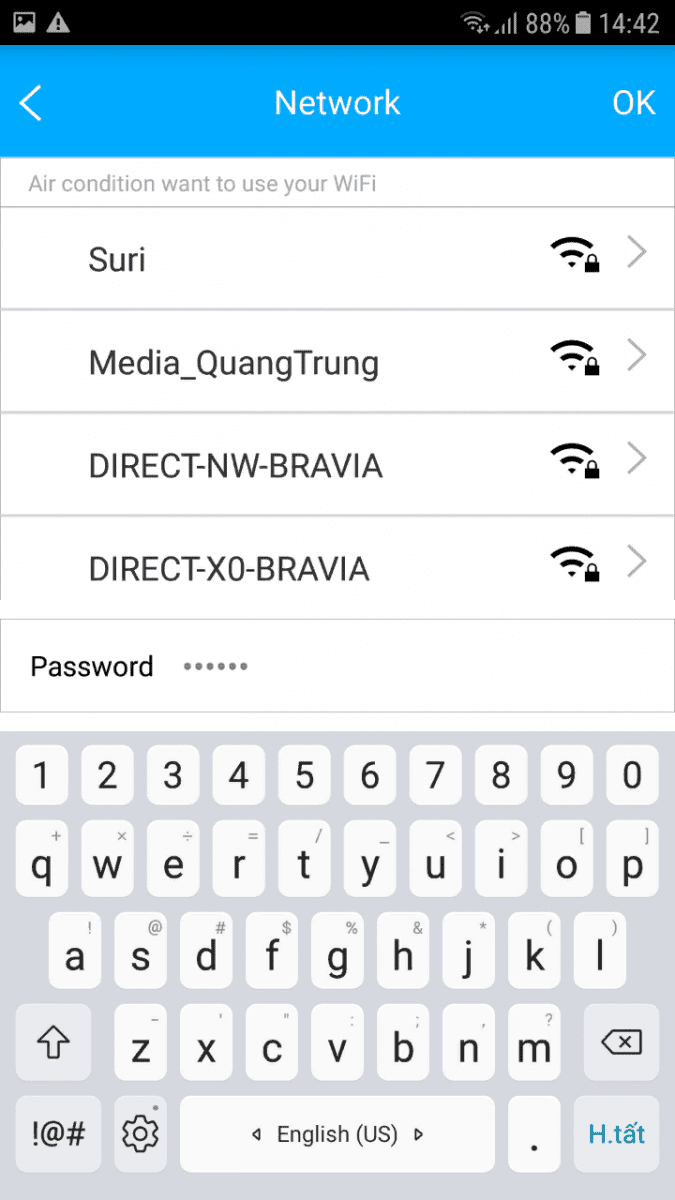Confirm network settings with OK
This screenshot has width=675, height=1200.
point(633,103)
